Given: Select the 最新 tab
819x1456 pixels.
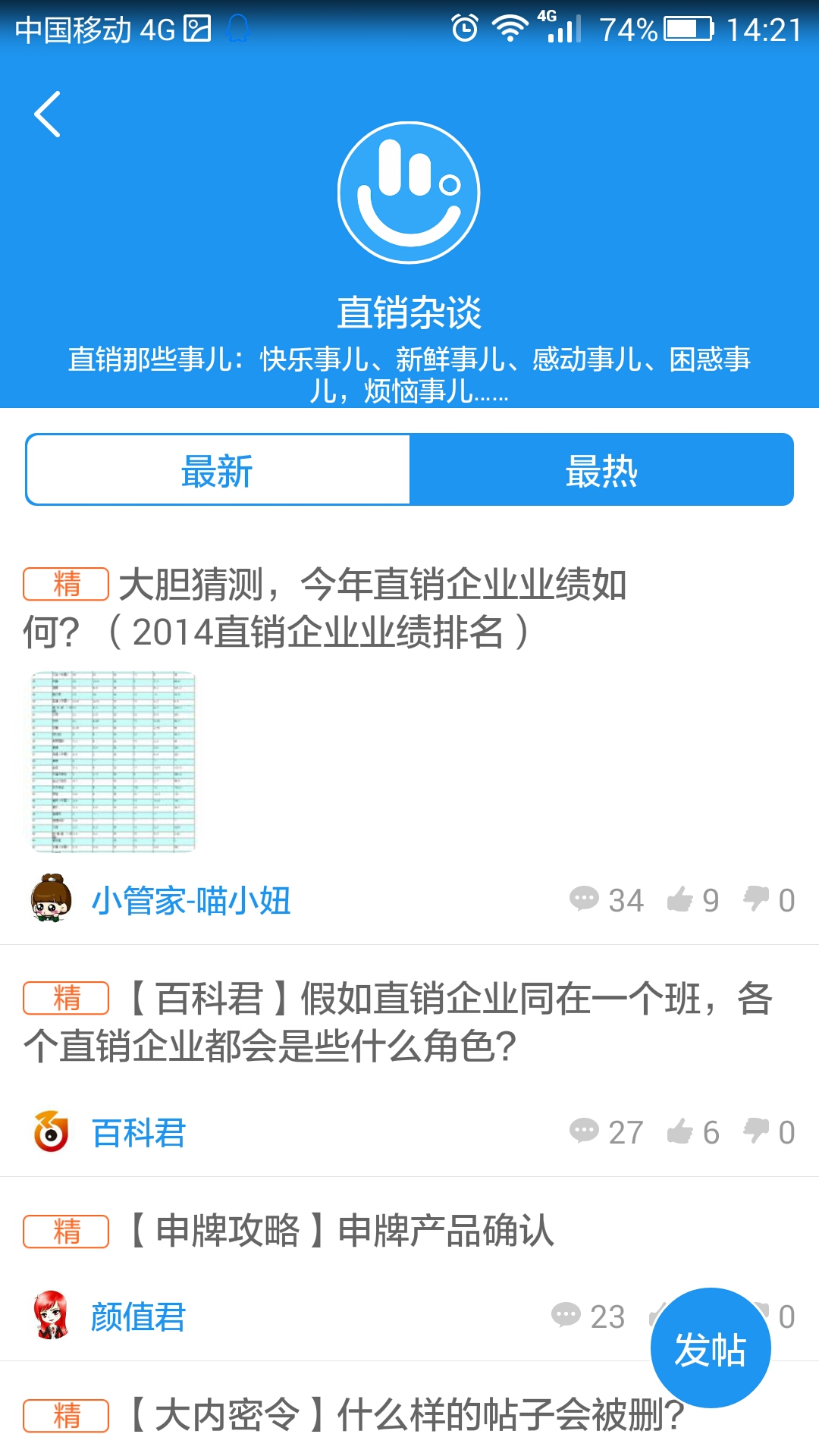Looking at the screenshot, I should pos(218,470).
